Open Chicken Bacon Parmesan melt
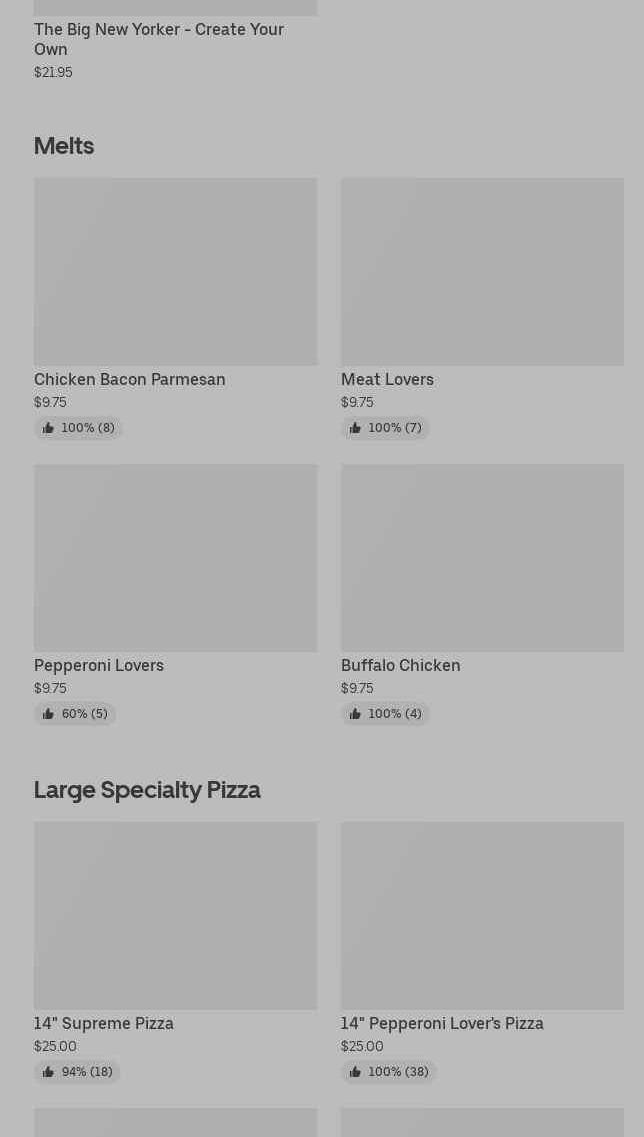 pyautogui.click(x=175, y=272)
